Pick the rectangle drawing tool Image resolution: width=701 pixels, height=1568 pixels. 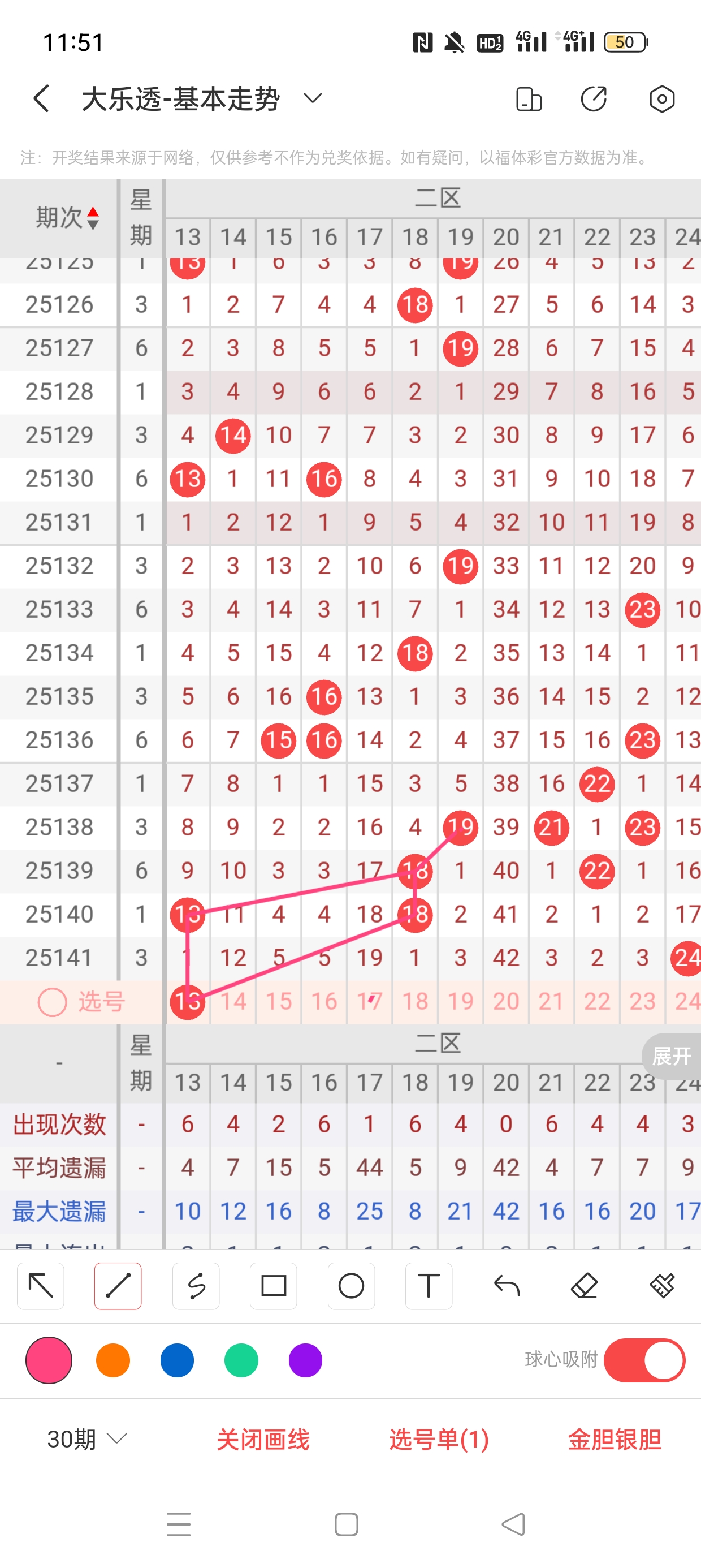[273, 1286]
